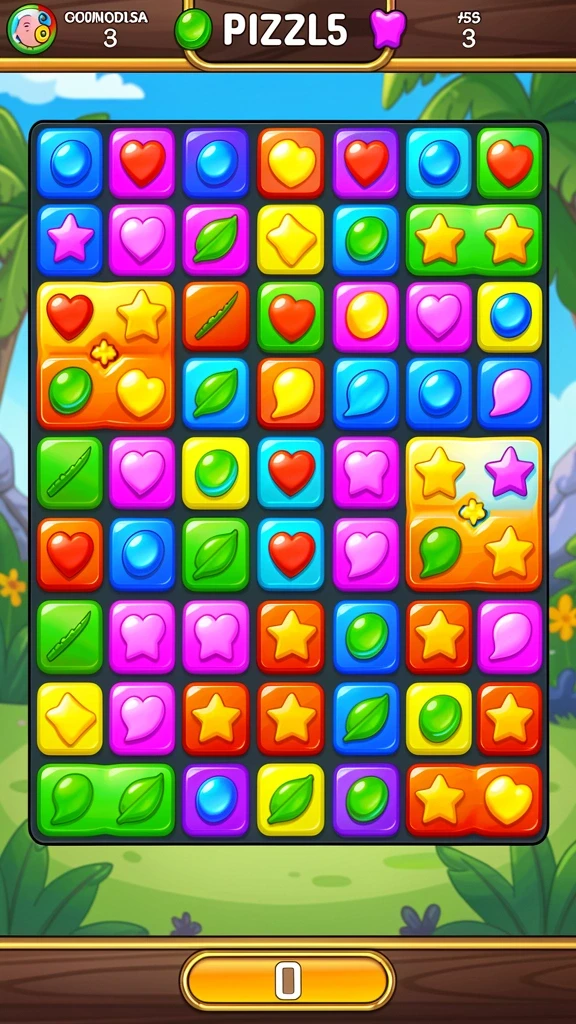Tap the green leaf on yellow tile
This screenshot has height=1024, width=576.
(291, 799)
